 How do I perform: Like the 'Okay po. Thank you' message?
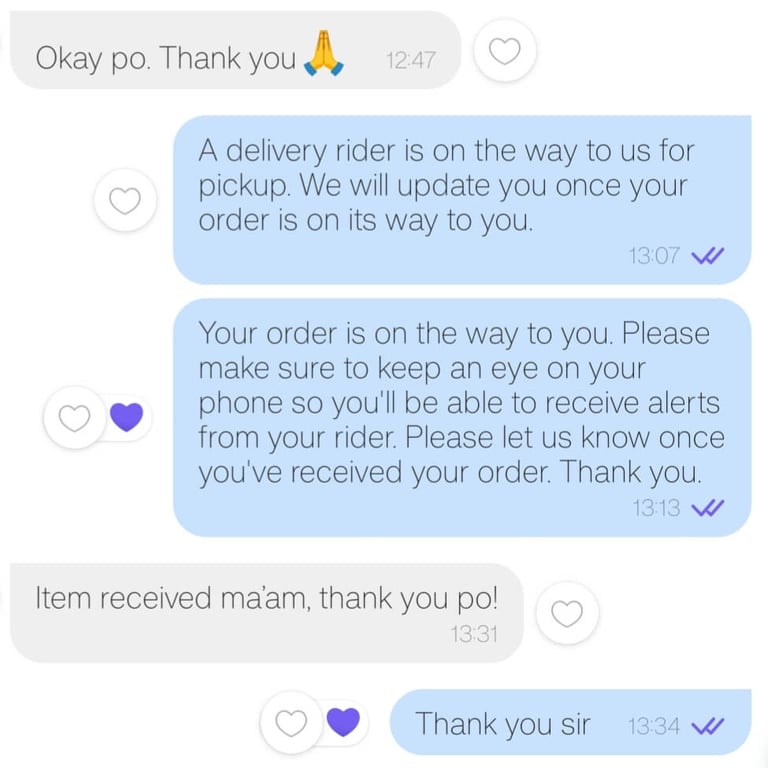[504, 51]
